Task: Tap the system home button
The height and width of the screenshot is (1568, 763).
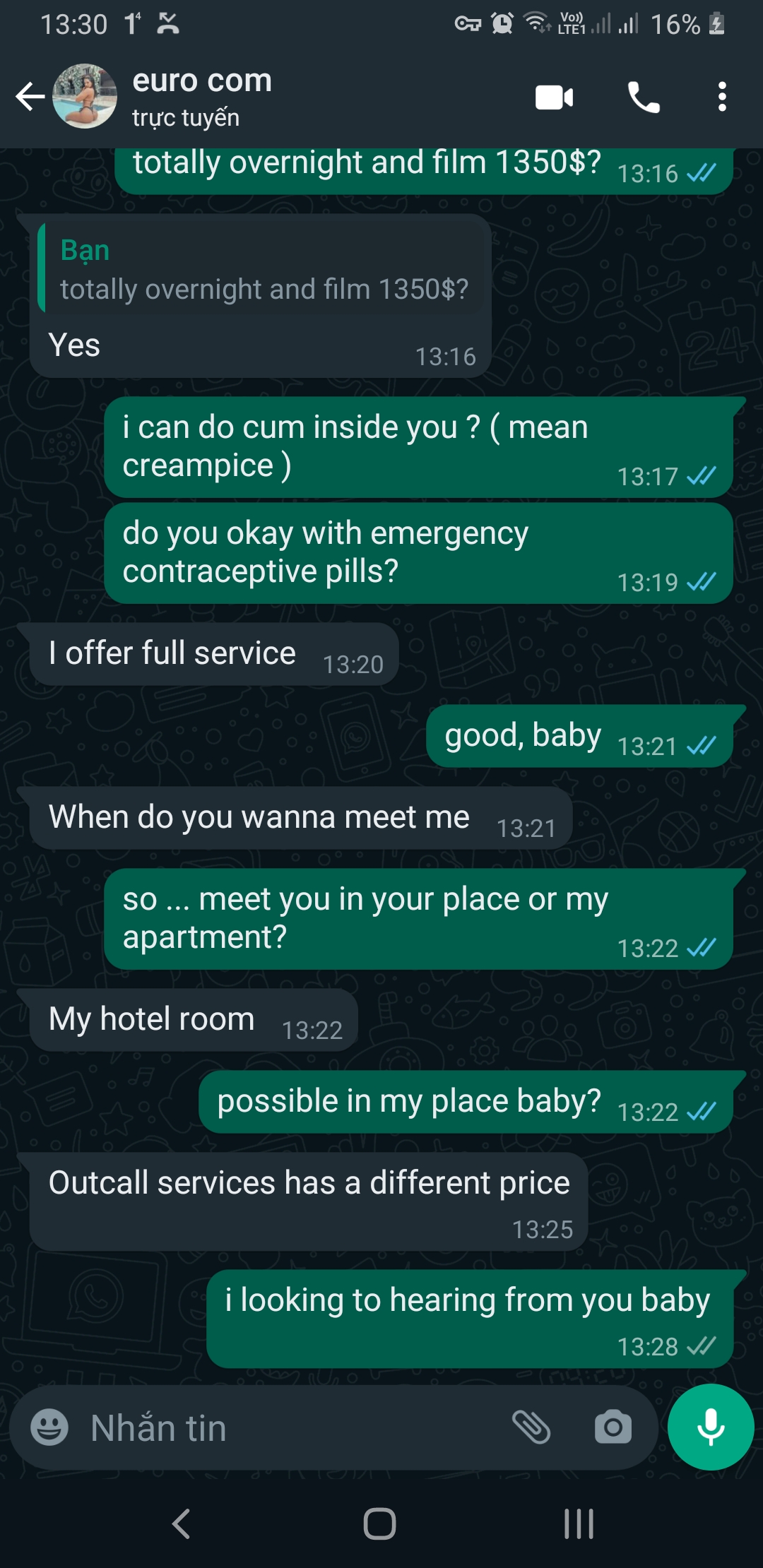Action: 380,1524
